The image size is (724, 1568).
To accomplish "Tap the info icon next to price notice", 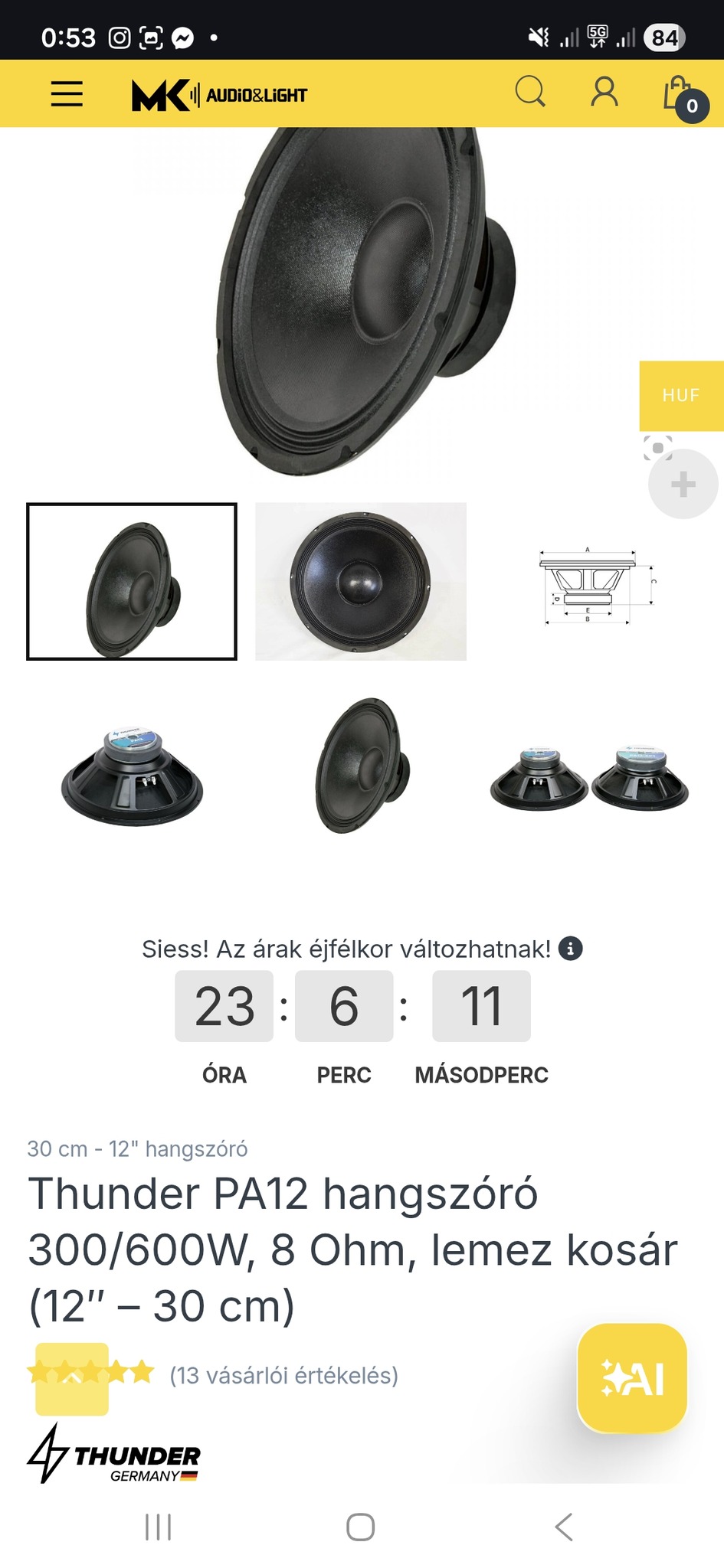I will 570,949.
